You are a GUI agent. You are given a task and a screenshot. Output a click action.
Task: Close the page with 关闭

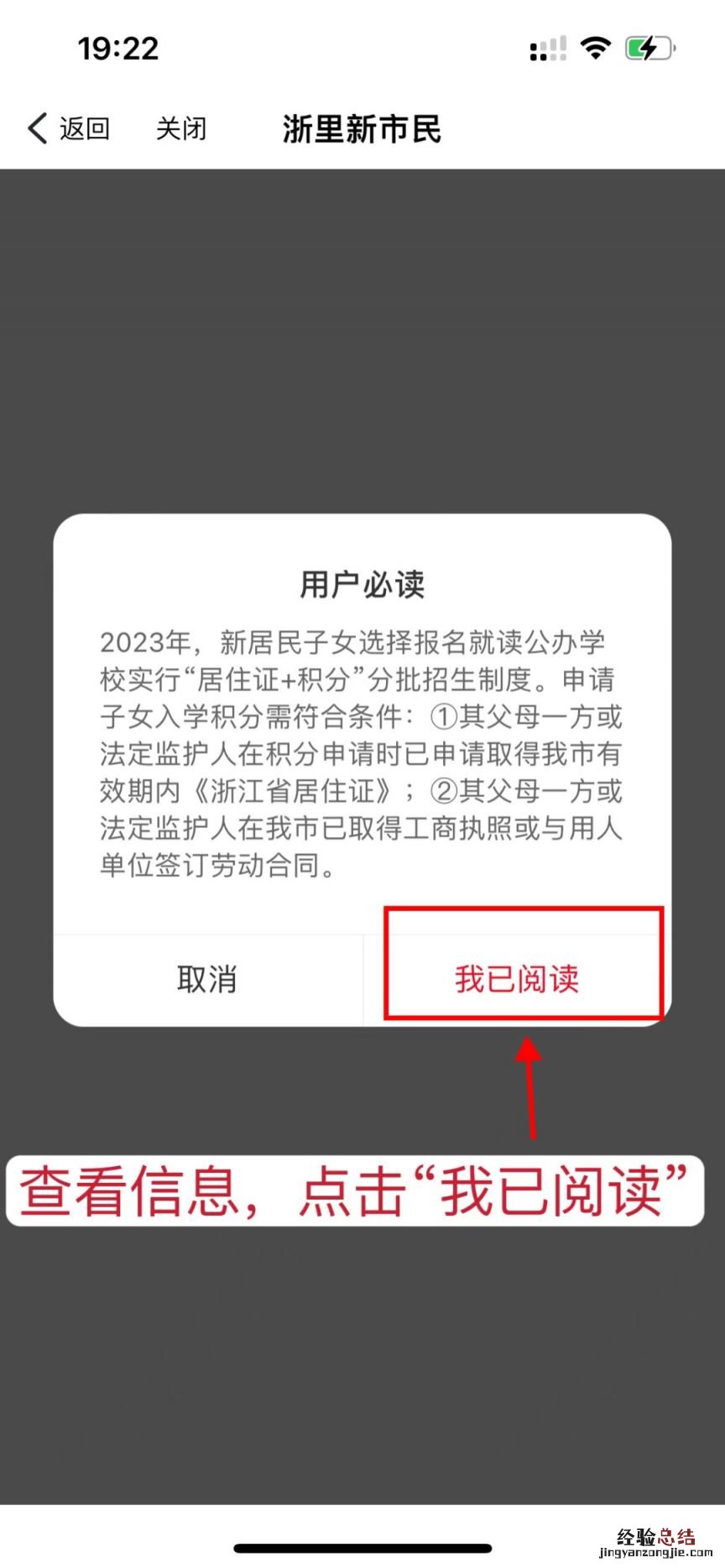pyautogui.click(x=180, y=128)
